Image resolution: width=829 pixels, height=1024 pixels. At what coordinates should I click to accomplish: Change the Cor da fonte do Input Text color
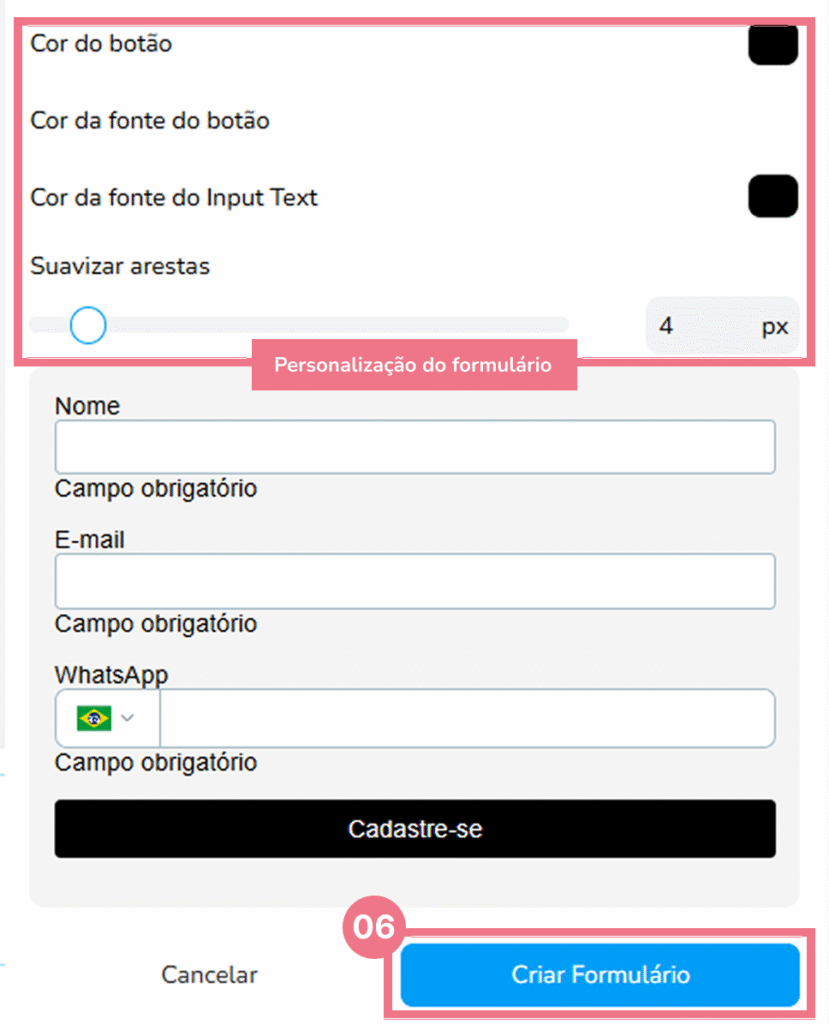point(772,196)
